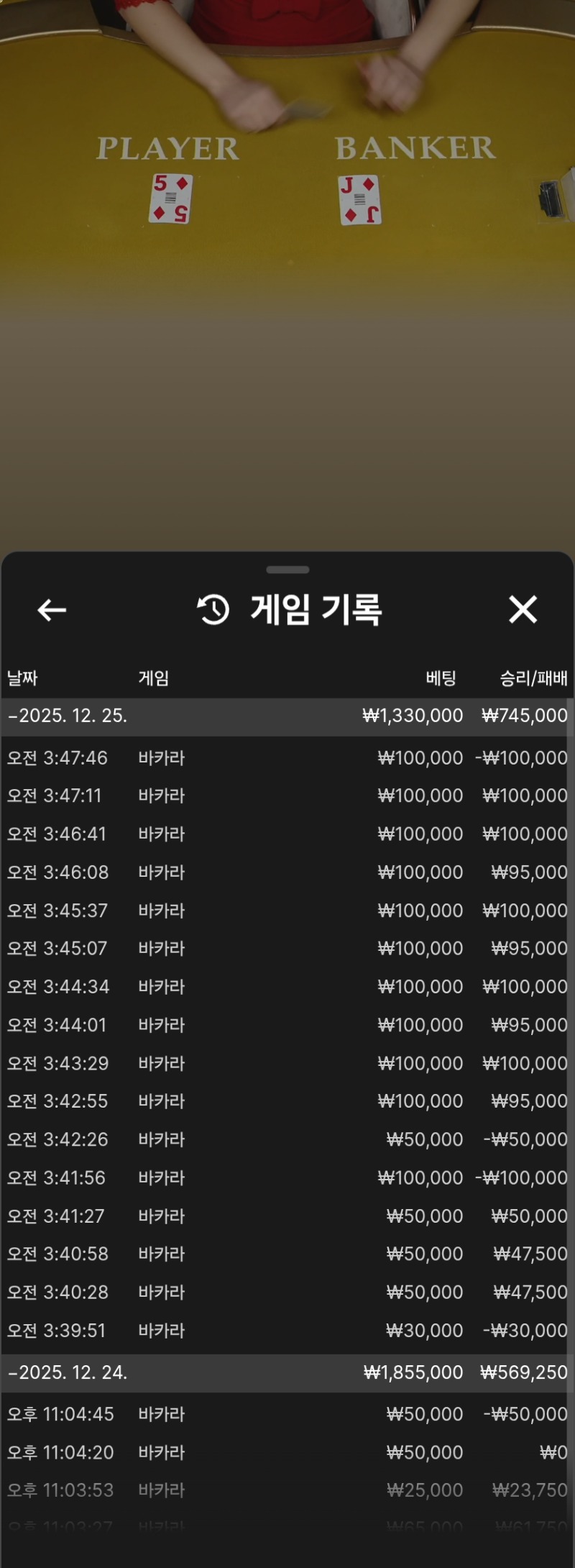The image size is (575, 1568).
Task: Select the 오후 11:04:20 바카라 entry
Action: click(x=287, y=1452)
